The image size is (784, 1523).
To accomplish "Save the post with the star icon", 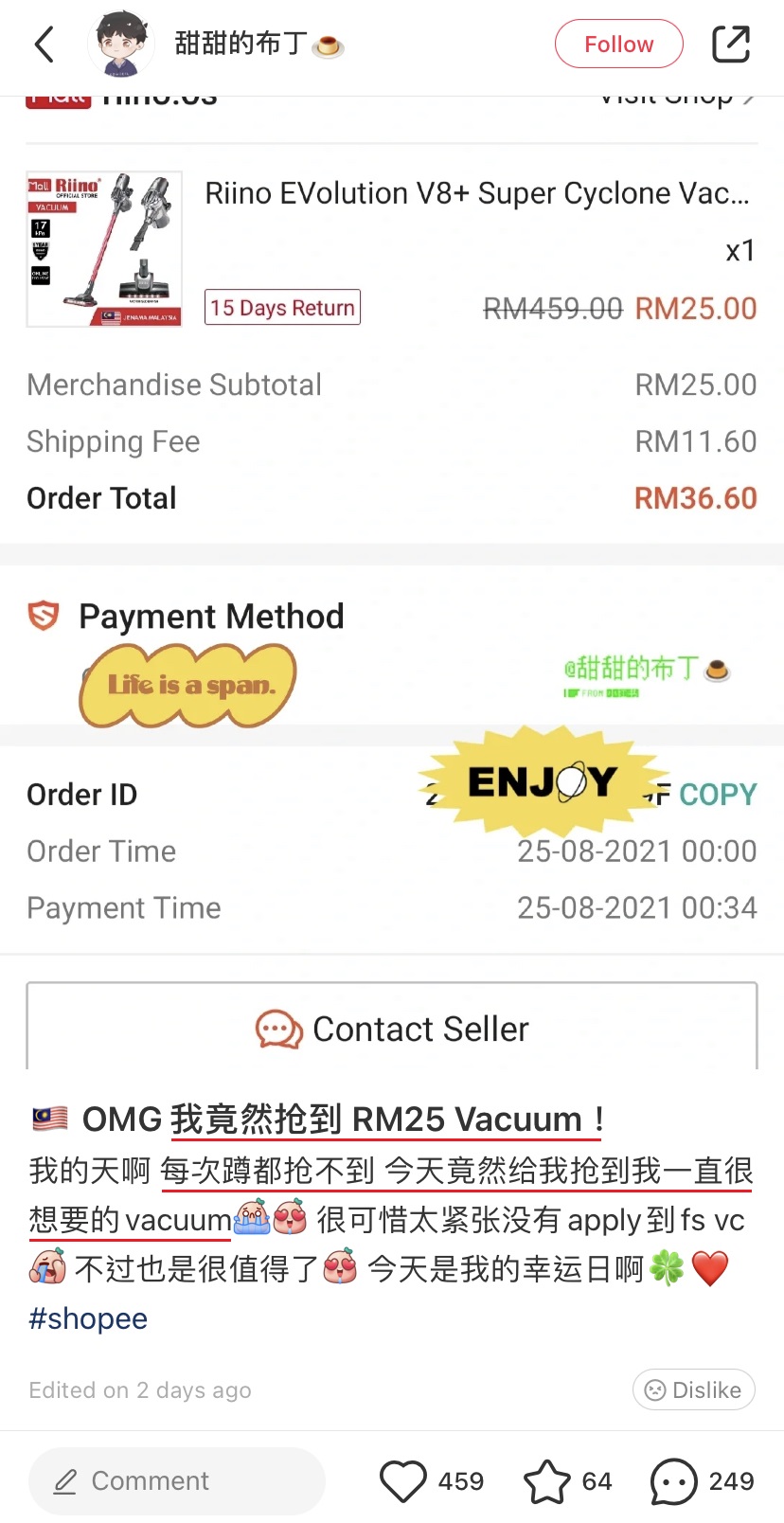I will 547,1480.
